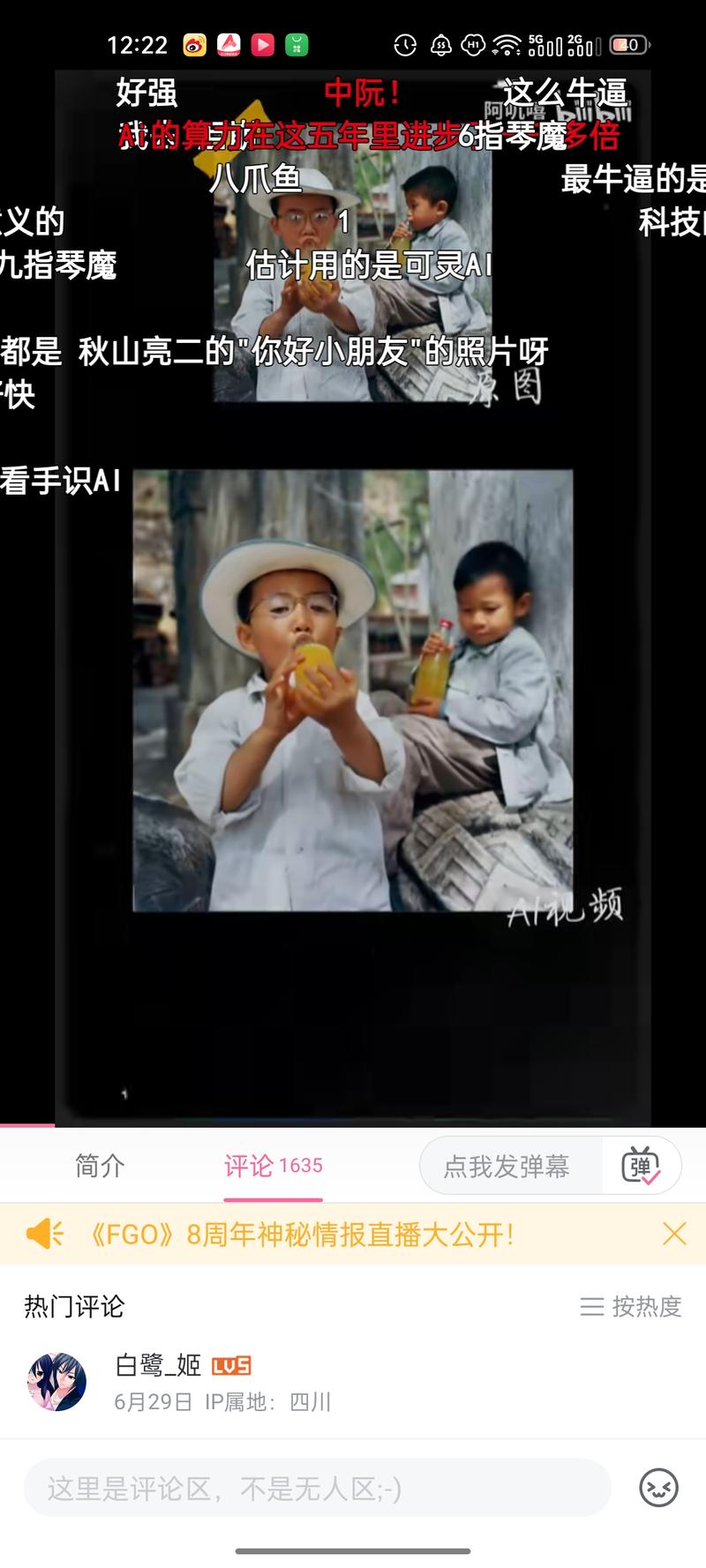
Task: Open the emoji picker icon
Action: pyautogui.click(x=658, y=1489)
